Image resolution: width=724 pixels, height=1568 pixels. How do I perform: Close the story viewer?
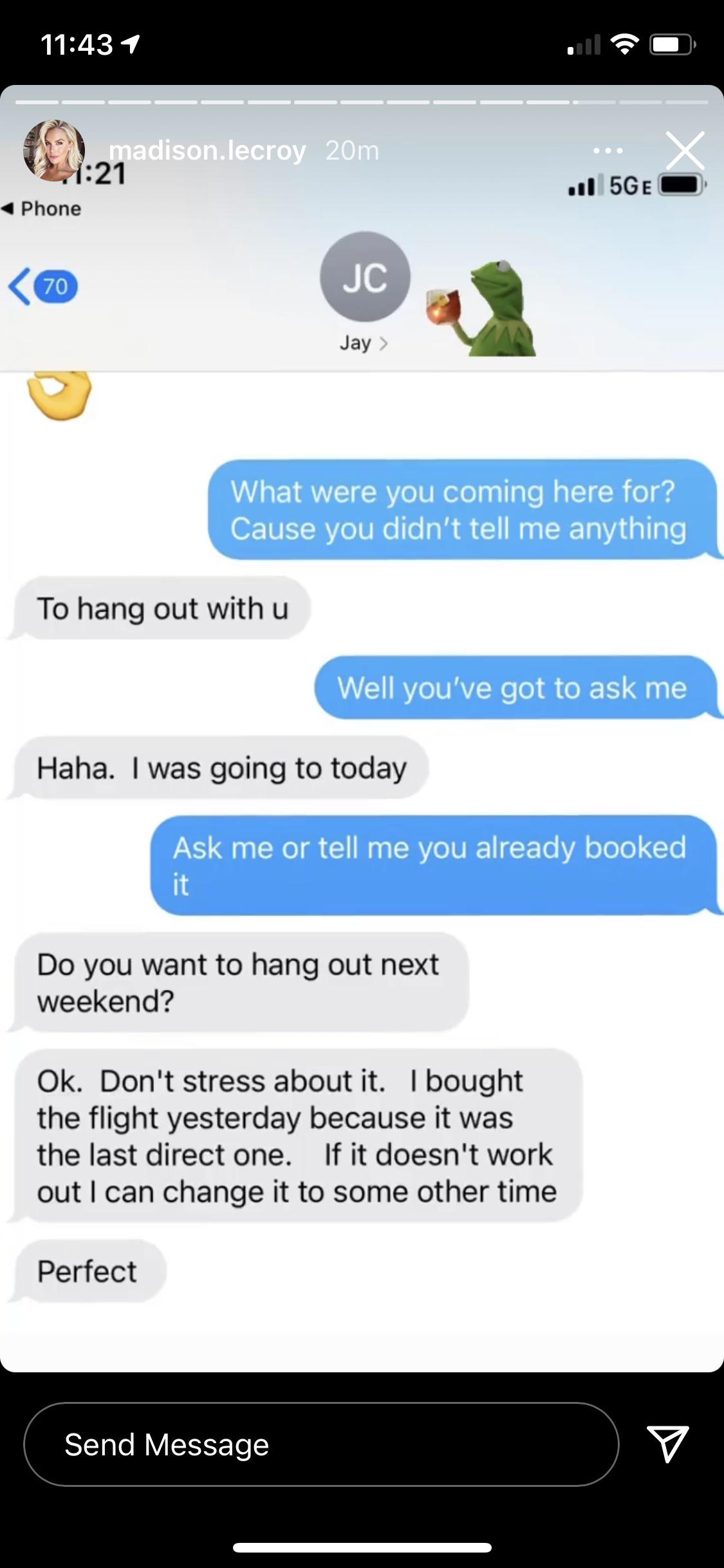[x=684, y=151]
